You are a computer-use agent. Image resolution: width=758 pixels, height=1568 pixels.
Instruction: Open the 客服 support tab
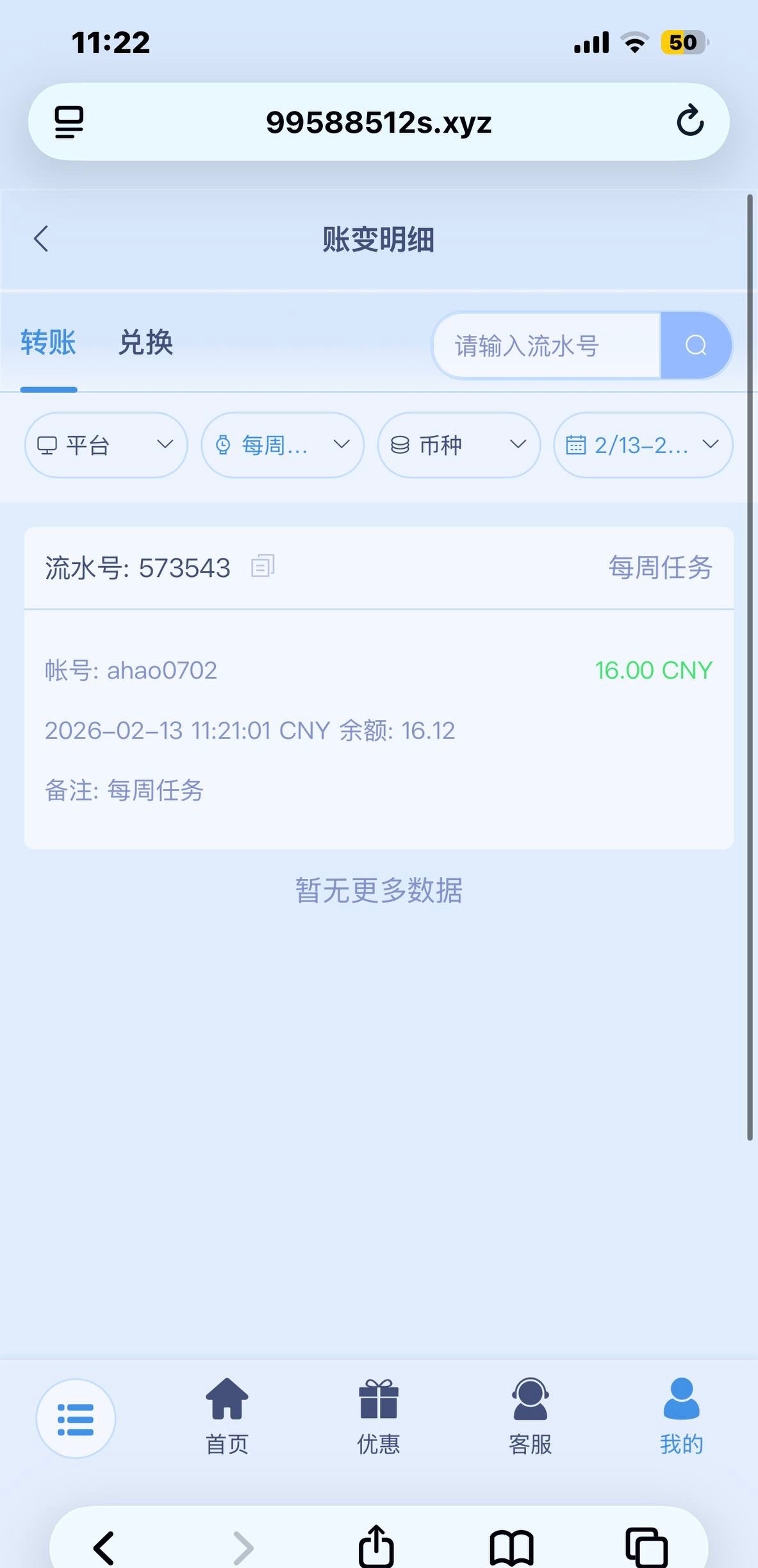coord(530,1417)
